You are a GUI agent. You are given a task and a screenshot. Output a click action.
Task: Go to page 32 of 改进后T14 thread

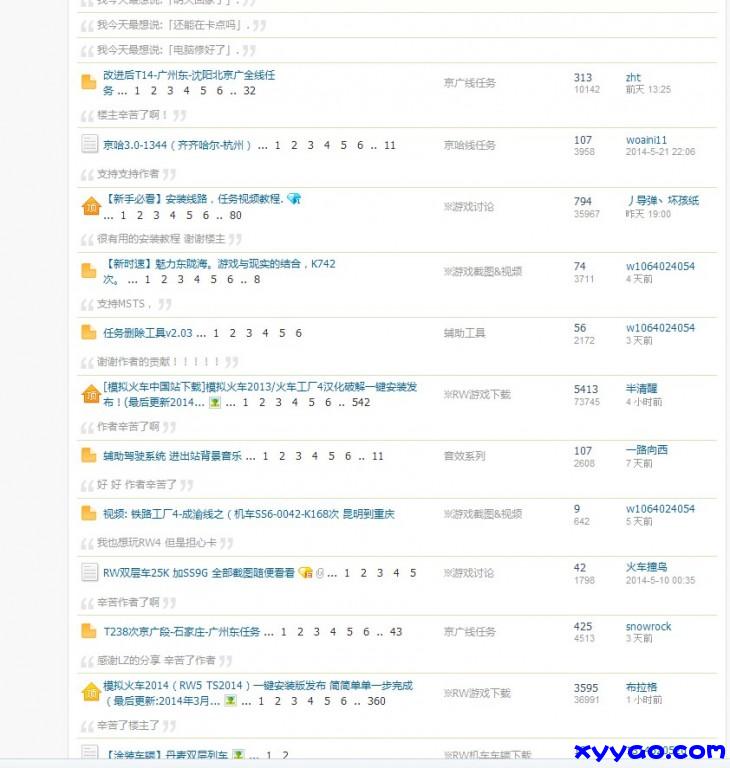pos(249,91)
